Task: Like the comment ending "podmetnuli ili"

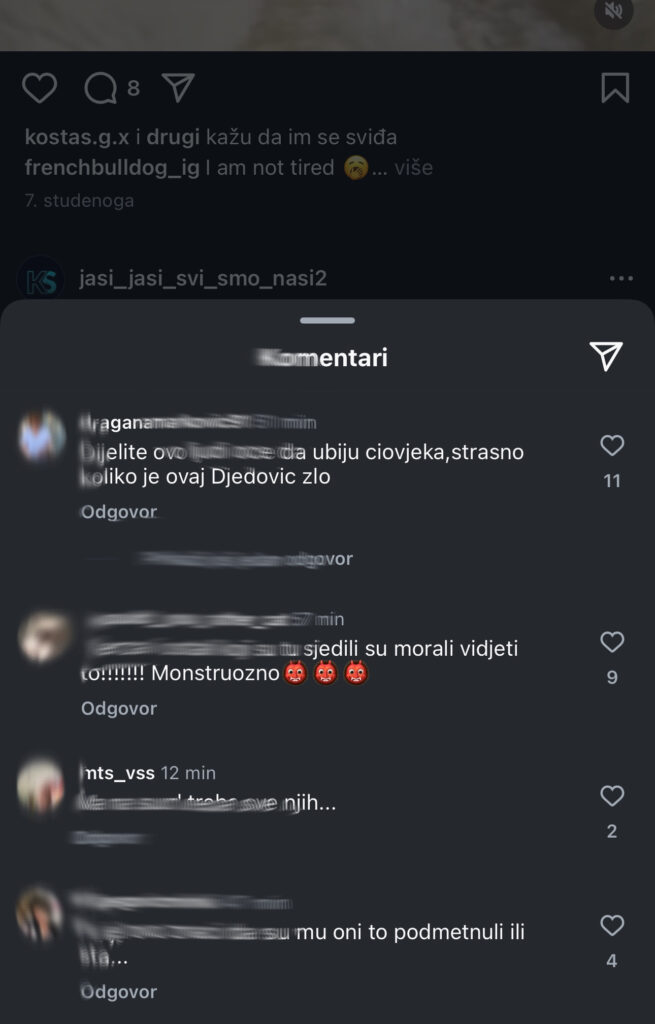Action: click(x=612, y=926)
